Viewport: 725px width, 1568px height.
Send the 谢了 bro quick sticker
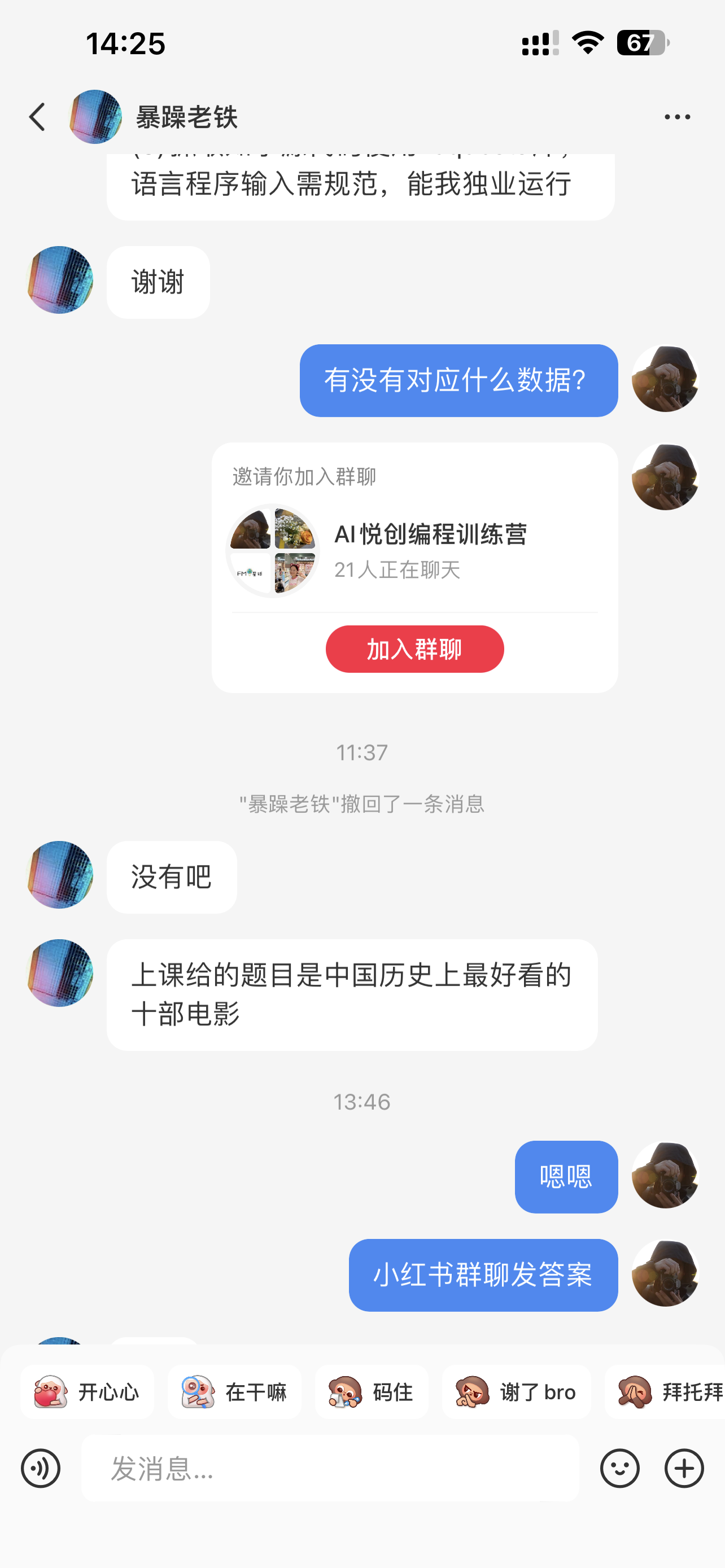pos(516,1391)
